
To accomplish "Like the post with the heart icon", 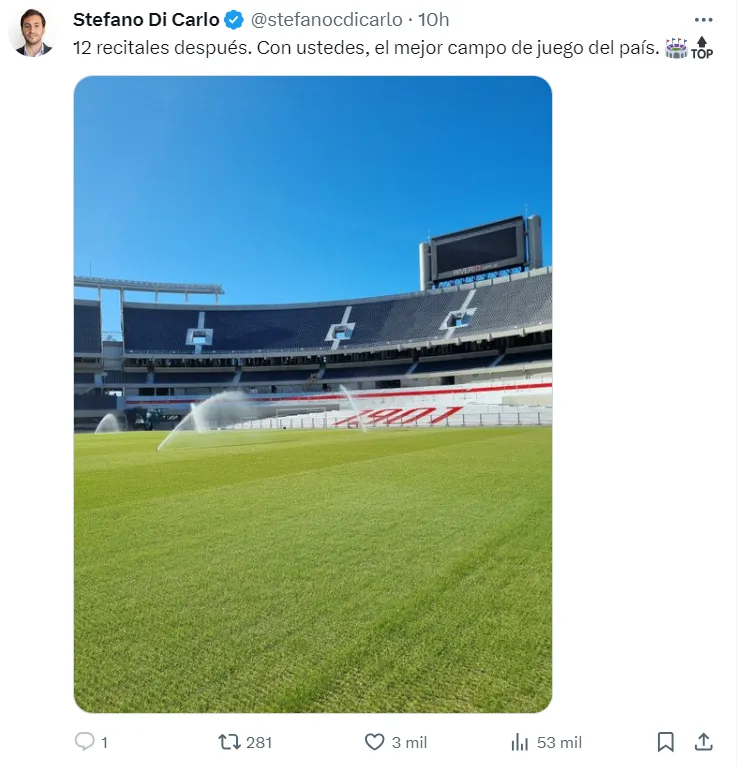I will click(374, 742).
